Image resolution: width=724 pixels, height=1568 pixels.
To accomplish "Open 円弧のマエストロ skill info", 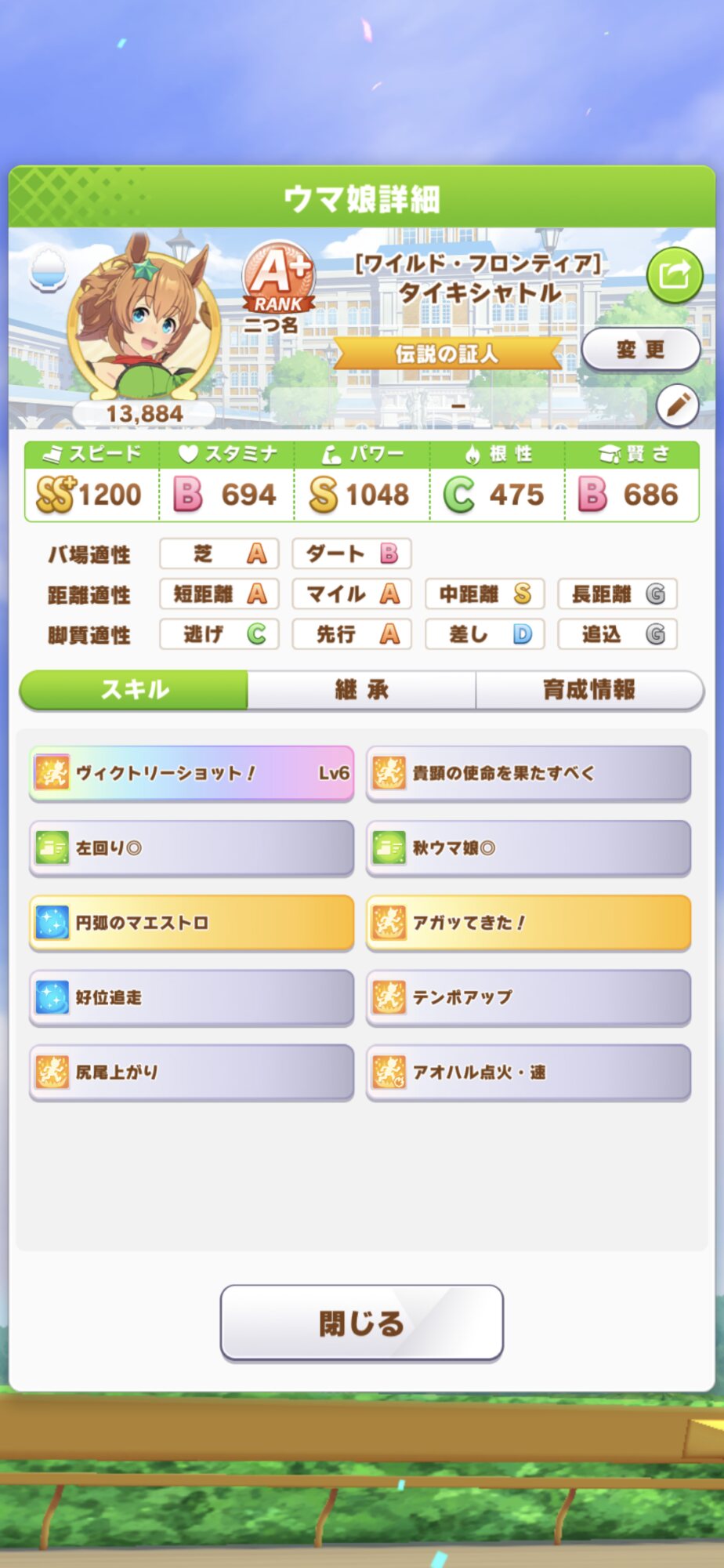I will click(x=191, y=922).
